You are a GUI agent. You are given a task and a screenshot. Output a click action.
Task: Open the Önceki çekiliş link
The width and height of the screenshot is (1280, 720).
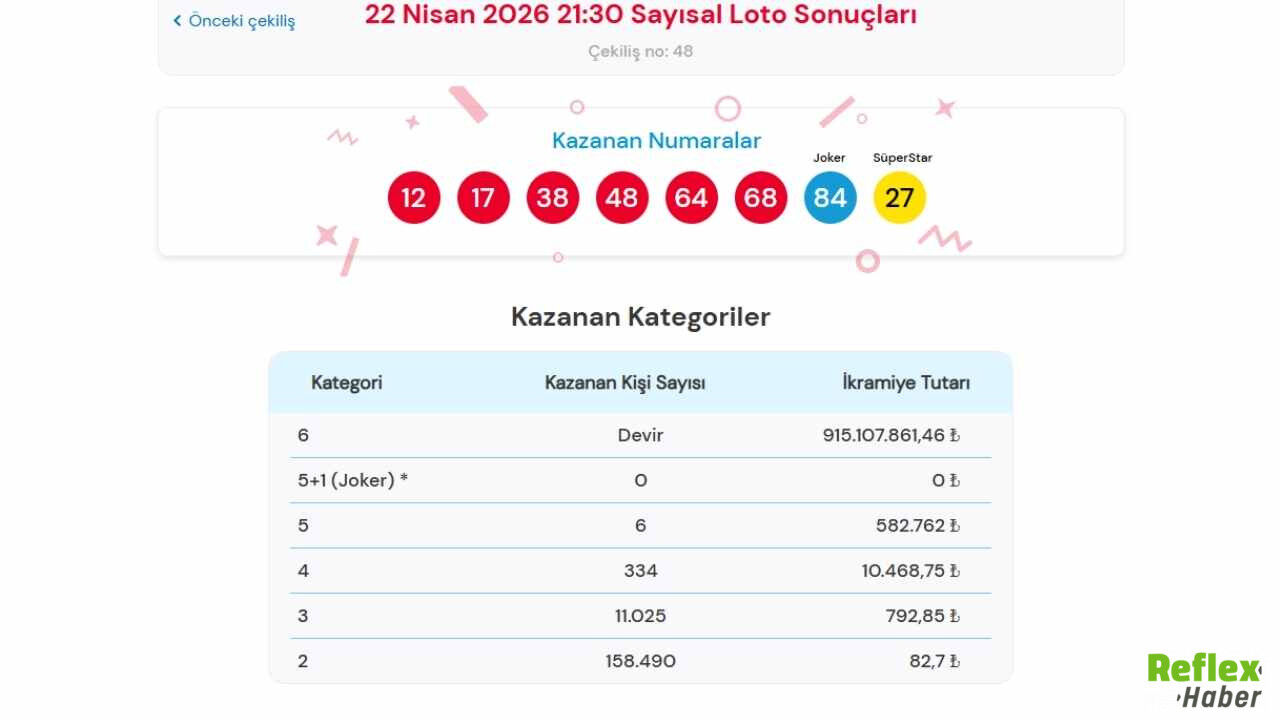(x=236, y=21)
